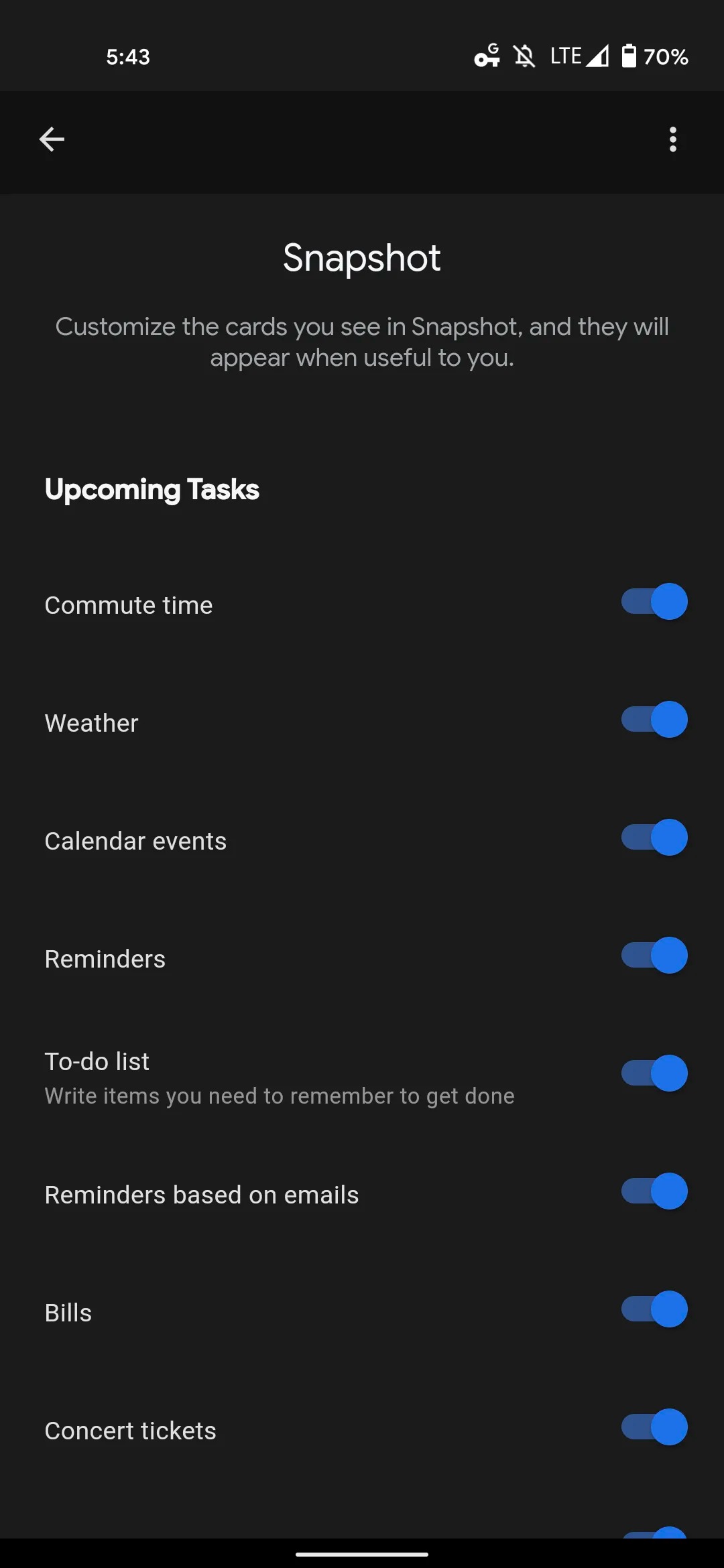Go back using the arrow icon
This screenshot has width=724, height=1568.
point(52,139)
